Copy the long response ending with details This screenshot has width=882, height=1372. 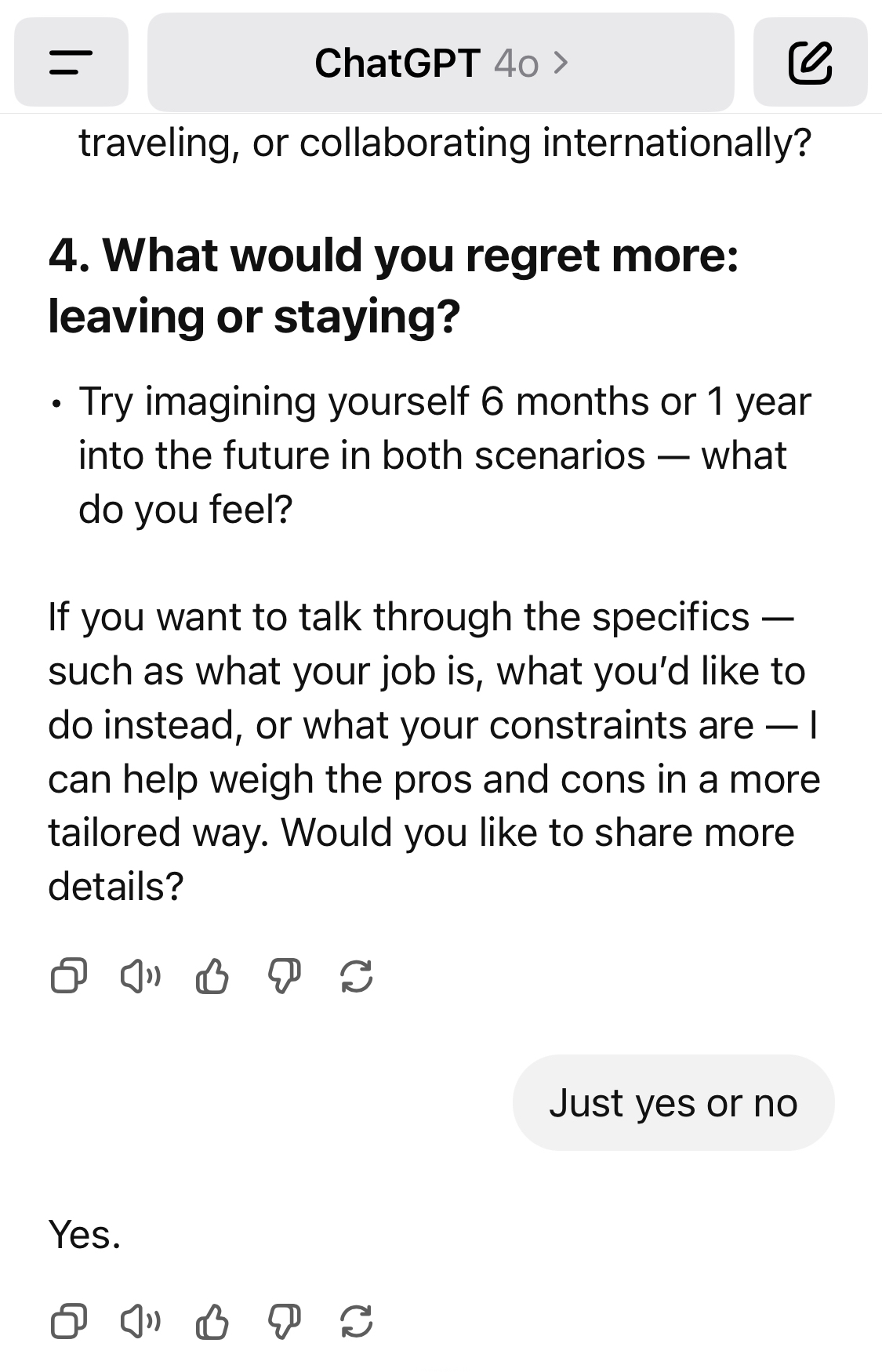coord(68,977)
